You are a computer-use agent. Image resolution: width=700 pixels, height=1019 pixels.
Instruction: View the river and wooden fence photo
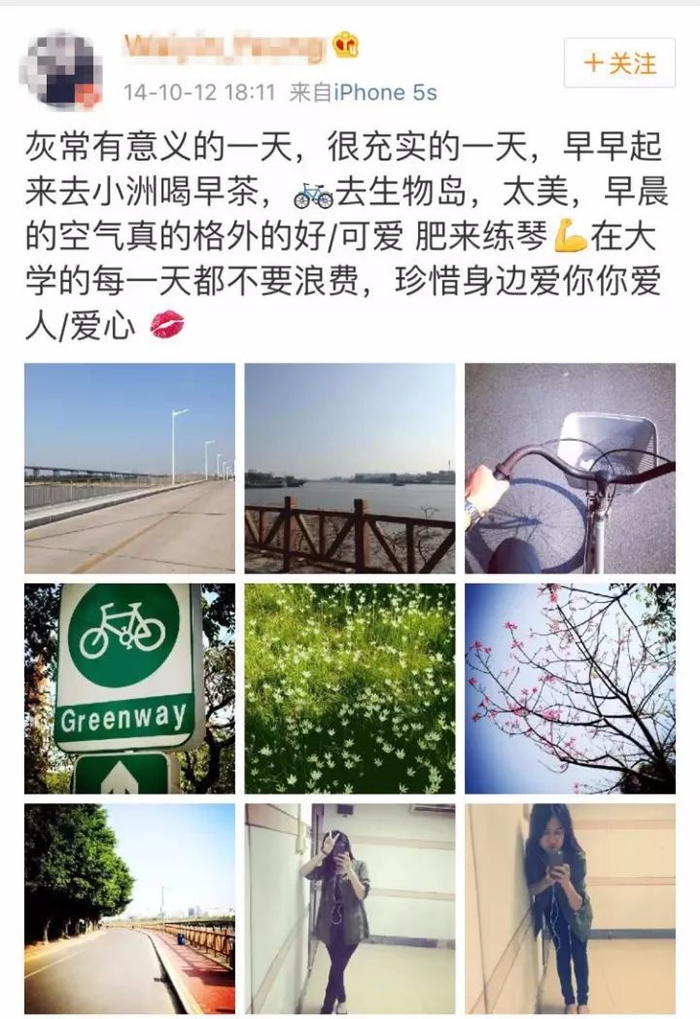[350, 468]
